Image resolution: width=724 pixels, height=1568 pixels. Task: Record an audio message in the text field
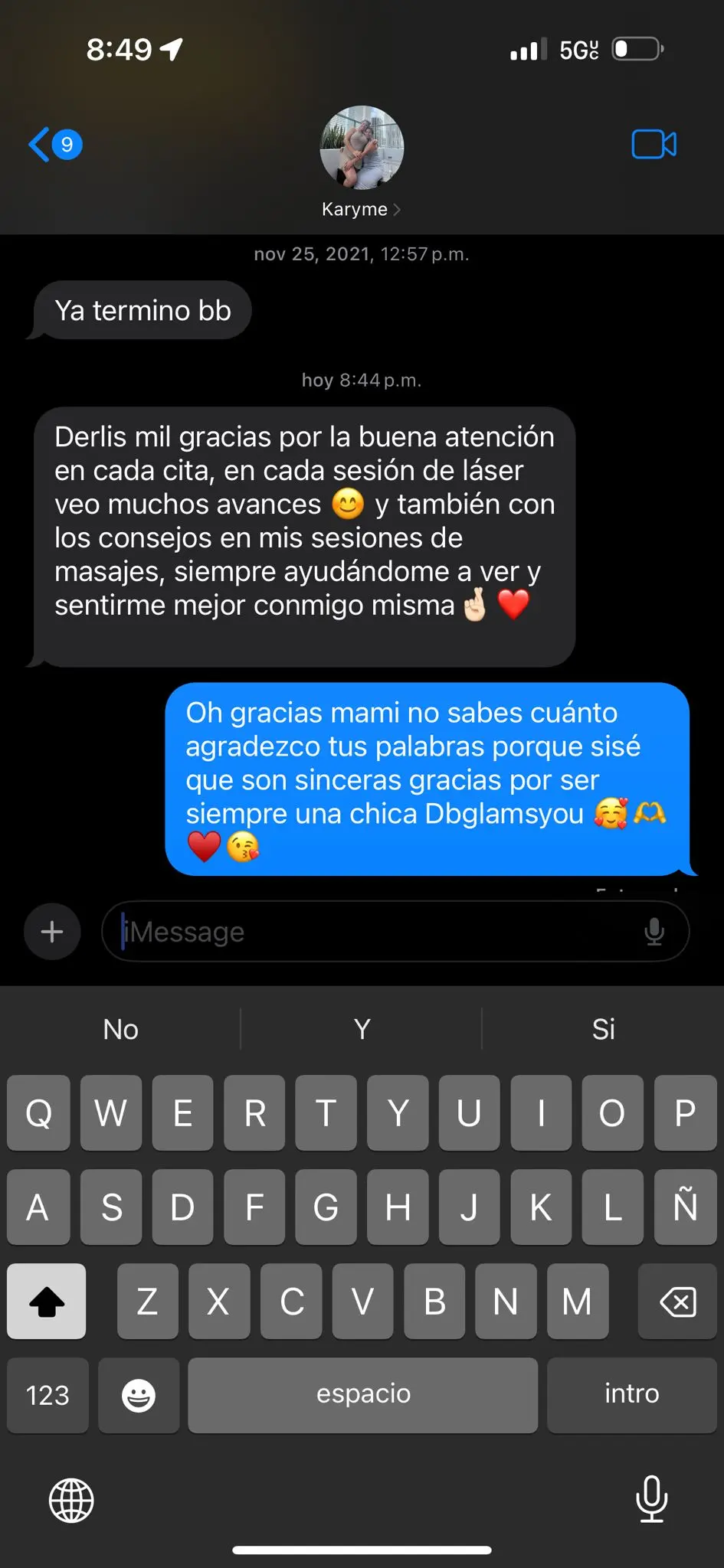(654, 932)
